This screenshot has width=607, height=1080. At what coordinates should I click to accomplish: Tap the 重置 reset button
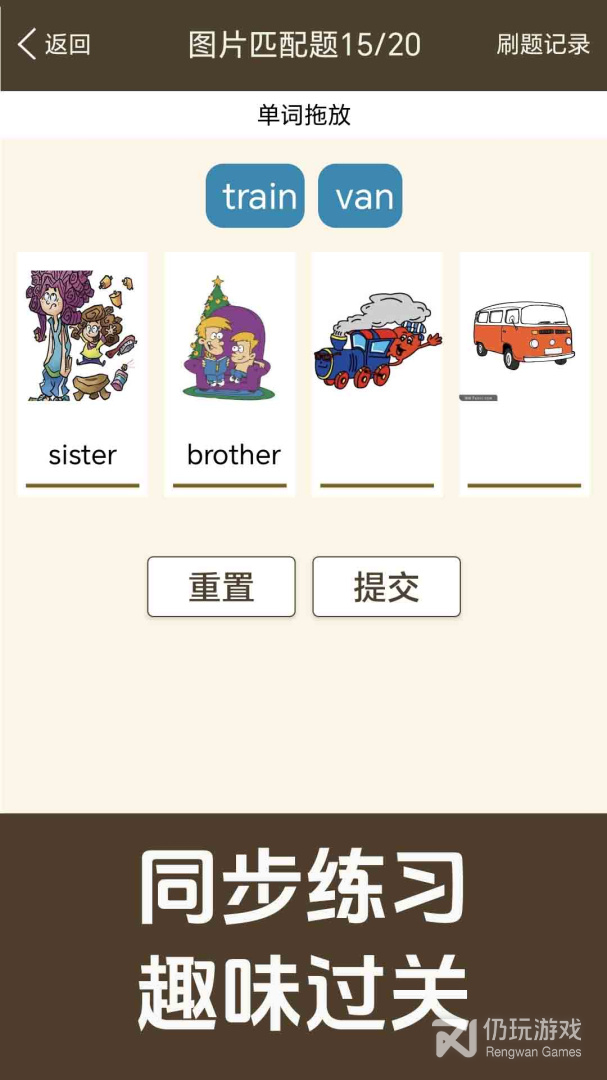tap(221, 587)
